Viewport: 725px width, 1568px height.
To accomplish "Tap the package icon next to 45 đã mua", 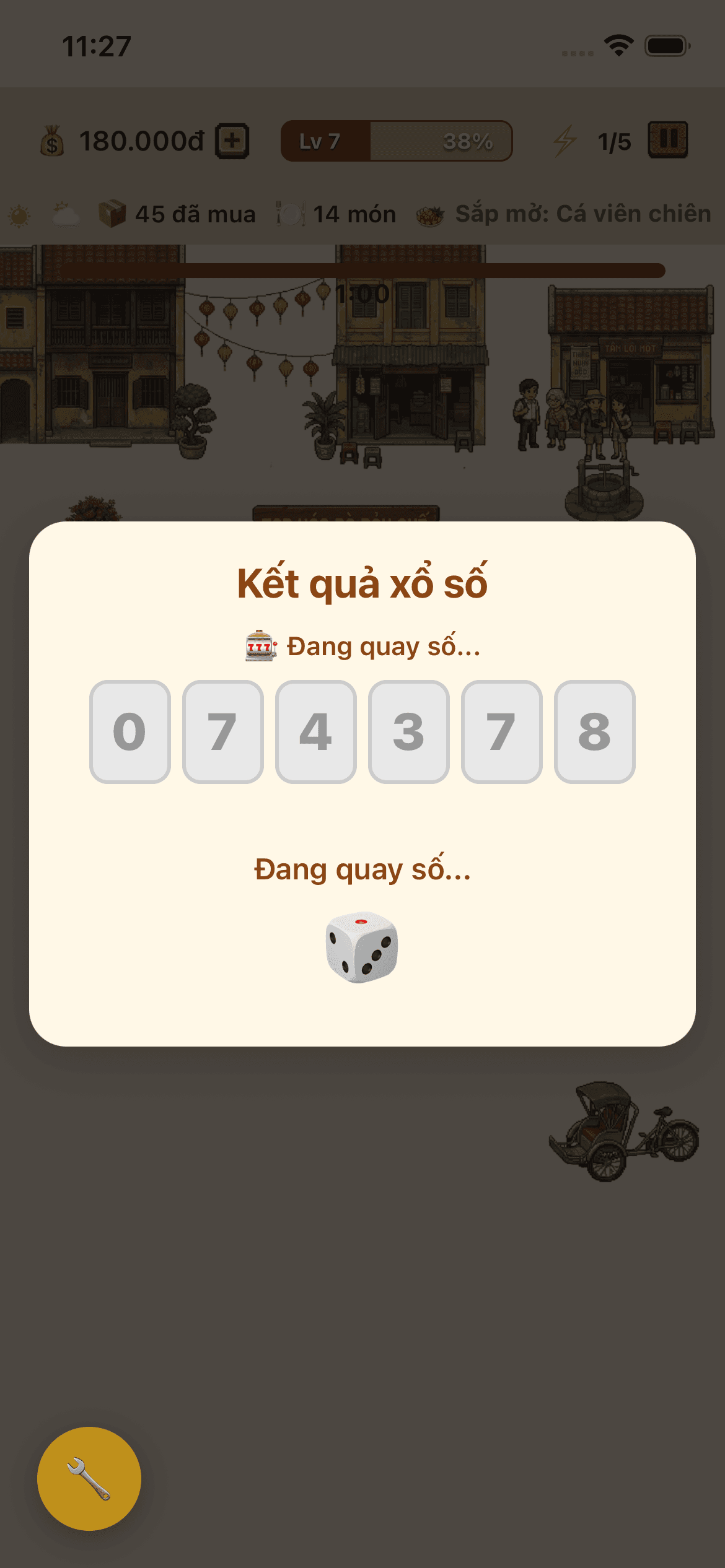I will 112,214.
